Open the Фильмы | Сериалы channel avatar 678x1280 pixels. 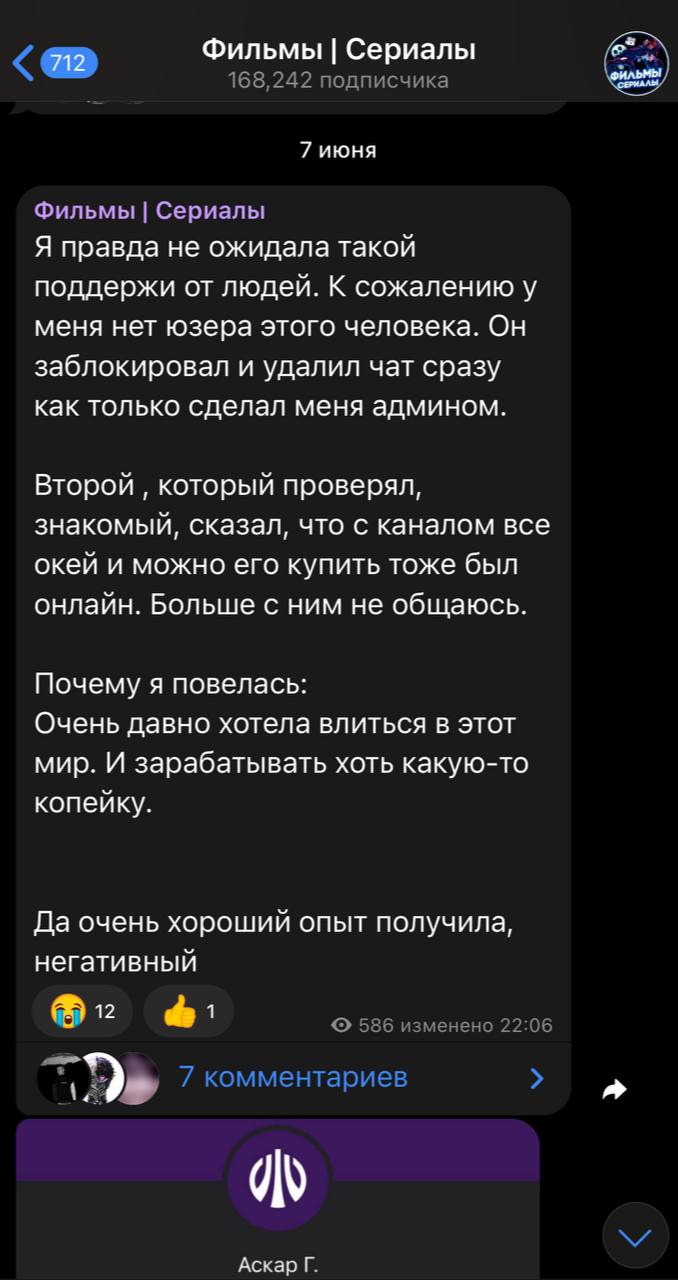[636, 63]
